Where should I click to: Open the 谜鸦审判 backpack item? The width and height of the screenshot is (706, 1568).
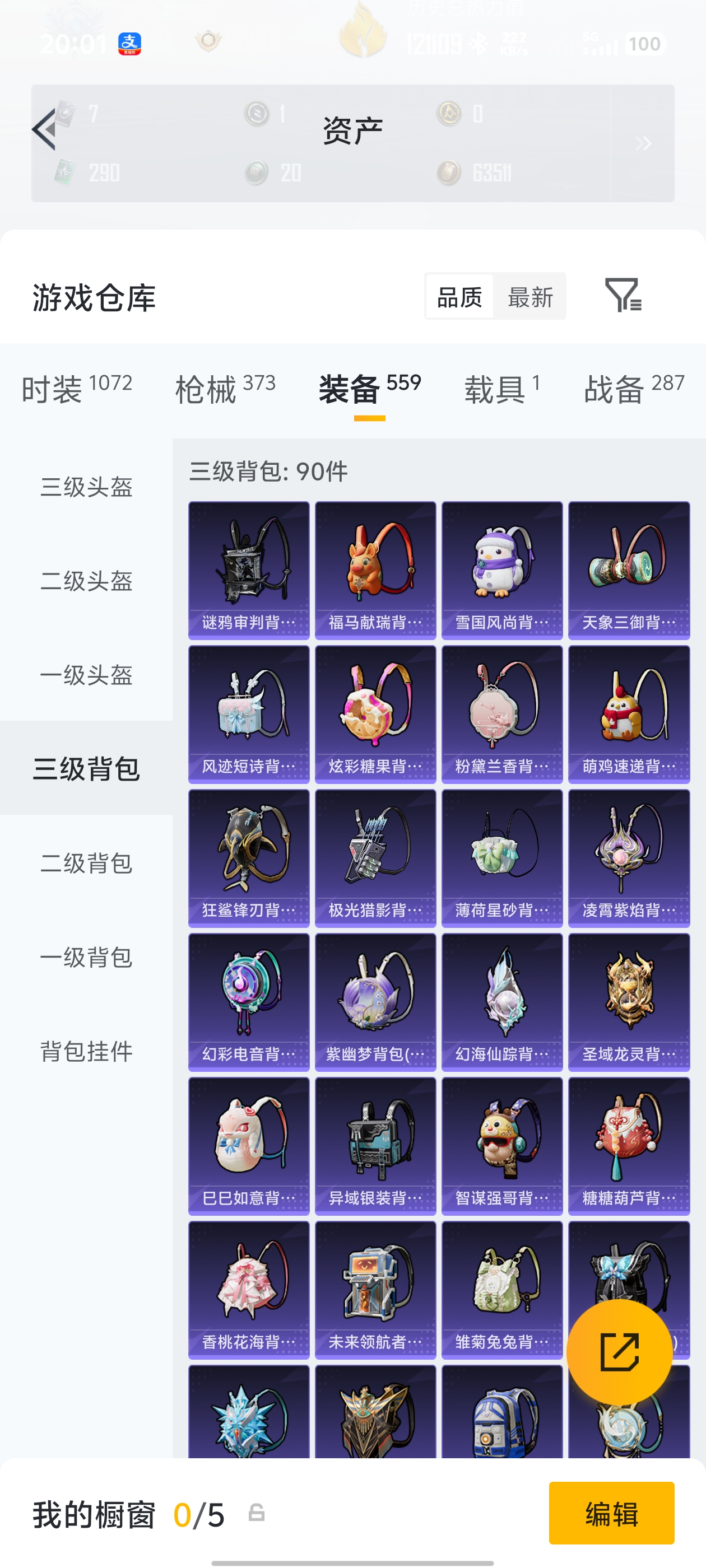(x=249, y=570)
